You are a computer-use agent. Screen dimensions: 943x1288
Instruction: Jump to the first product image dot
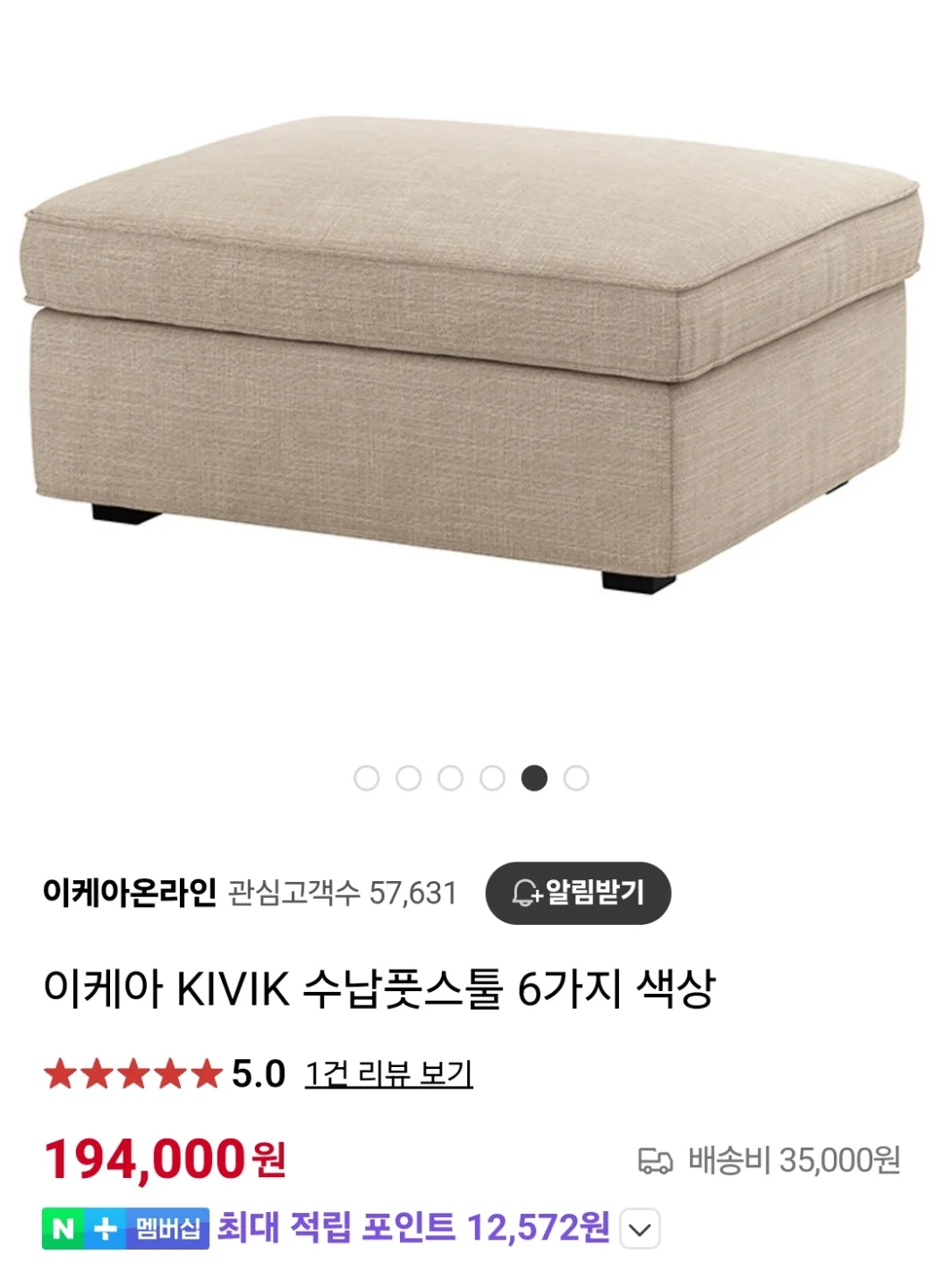pyautogui.click(x=367, y=778)
